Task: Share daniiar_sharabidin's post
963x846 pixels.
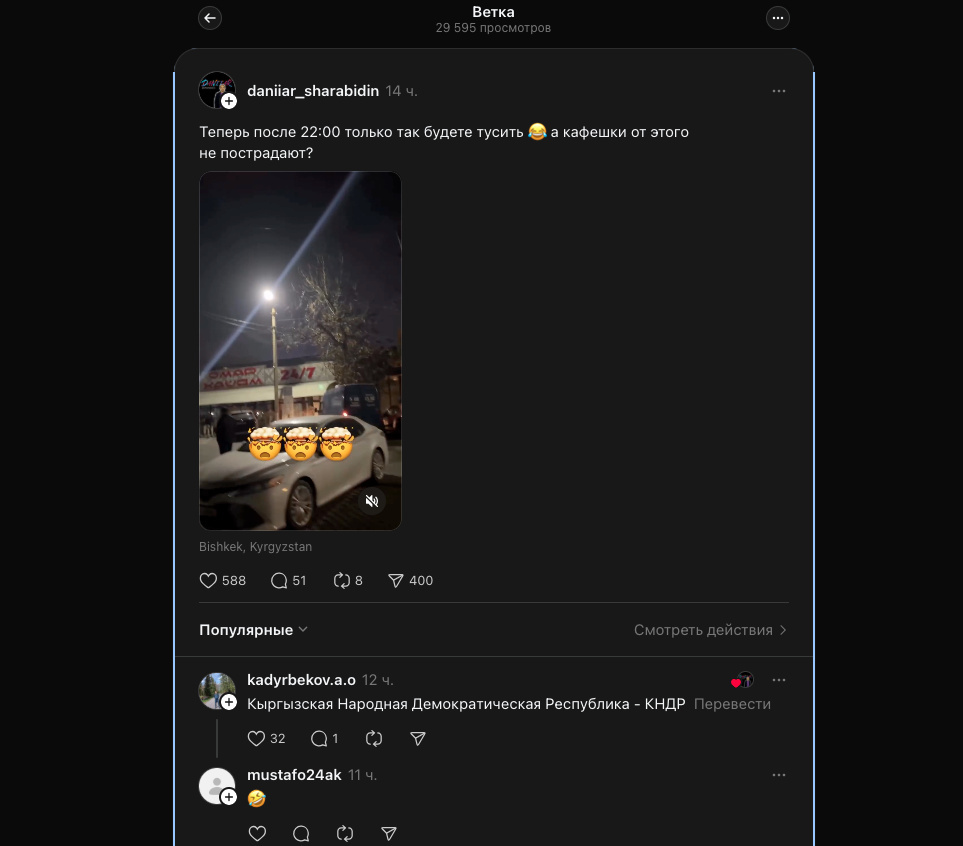Action: click(x=396, y=580)
